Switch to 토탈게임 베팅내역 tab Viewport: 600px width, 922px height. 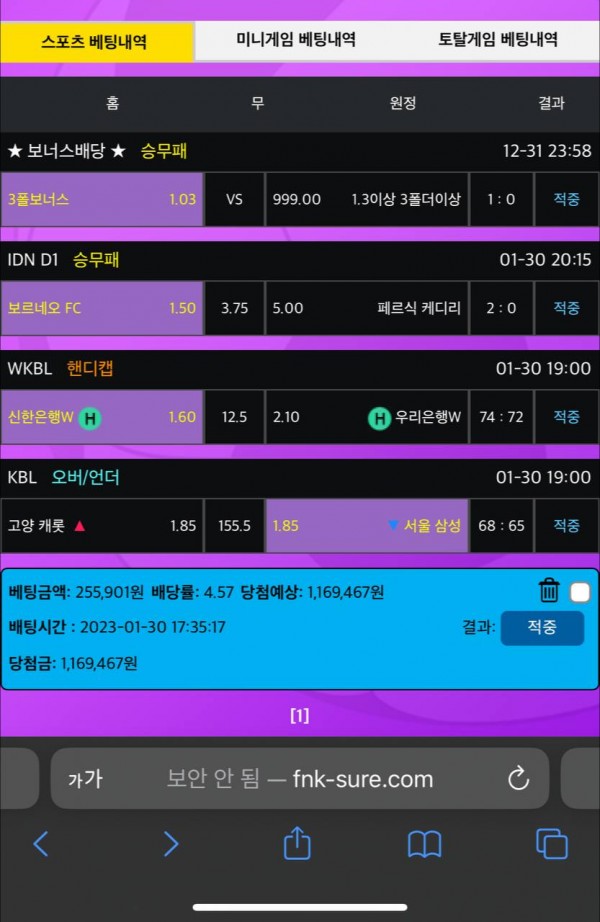point(497,41)
